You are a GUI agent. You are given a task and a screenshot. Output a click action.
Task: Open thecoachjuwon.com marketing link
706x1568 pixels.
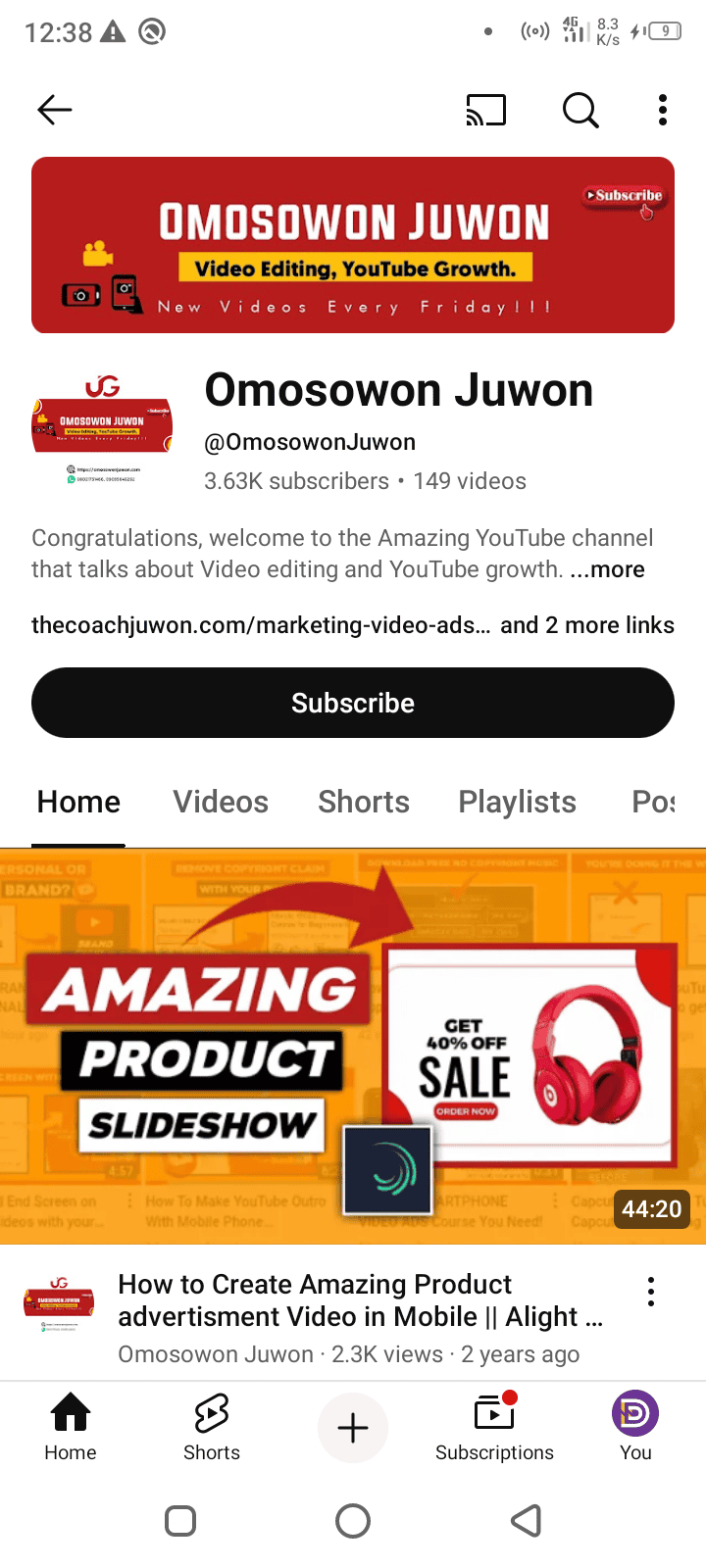tap(261, 625)
